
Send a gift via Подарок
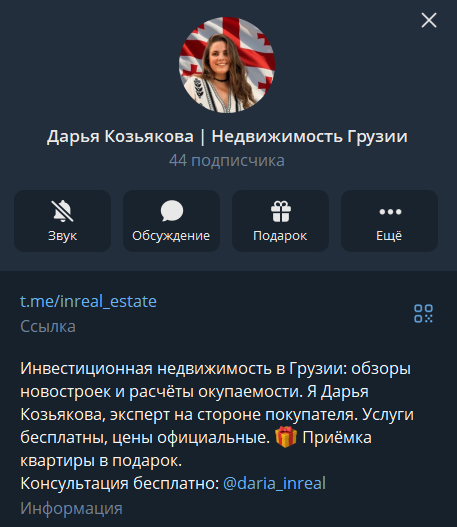[280, 221]
